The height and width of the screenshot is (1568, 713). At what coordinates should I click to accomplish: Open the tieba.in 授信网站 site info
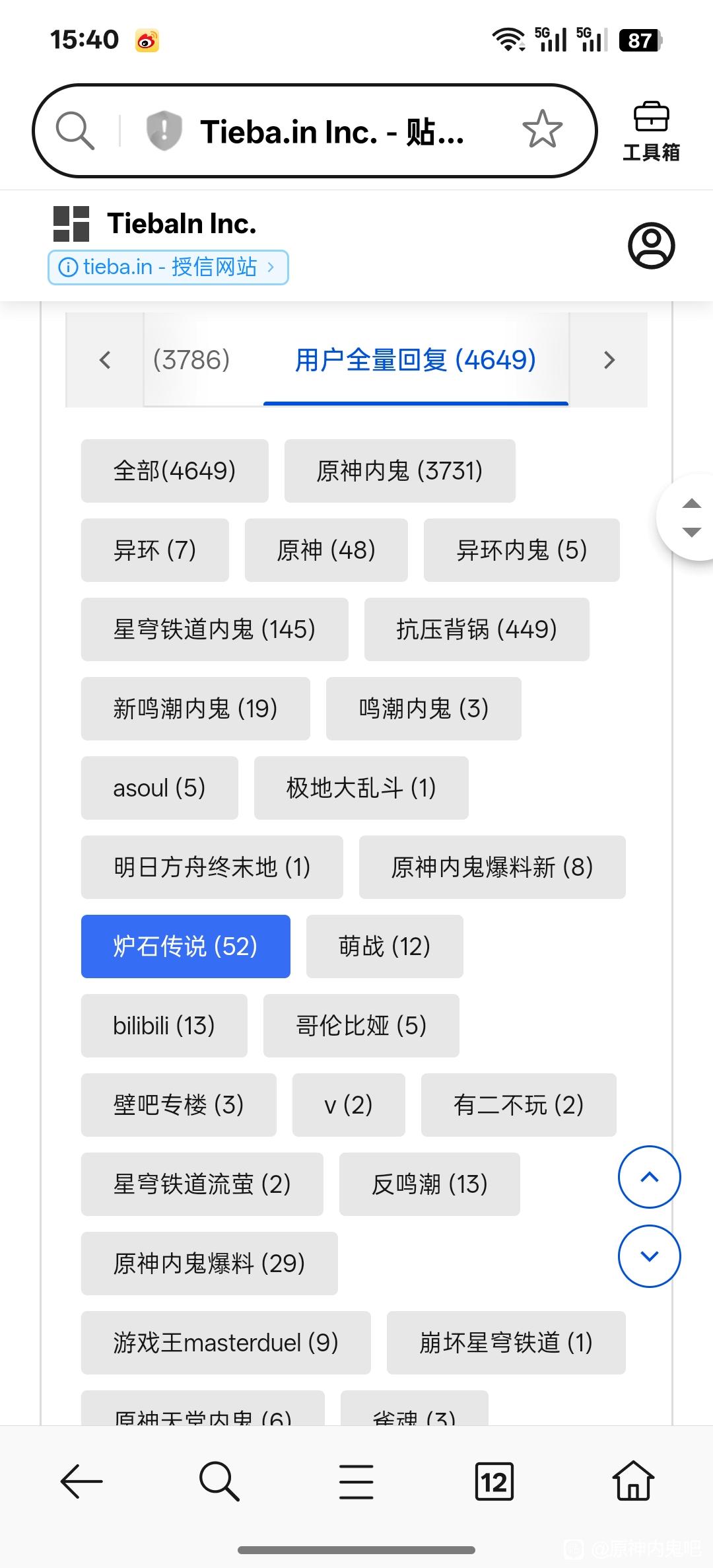click(x=168, y=267)
